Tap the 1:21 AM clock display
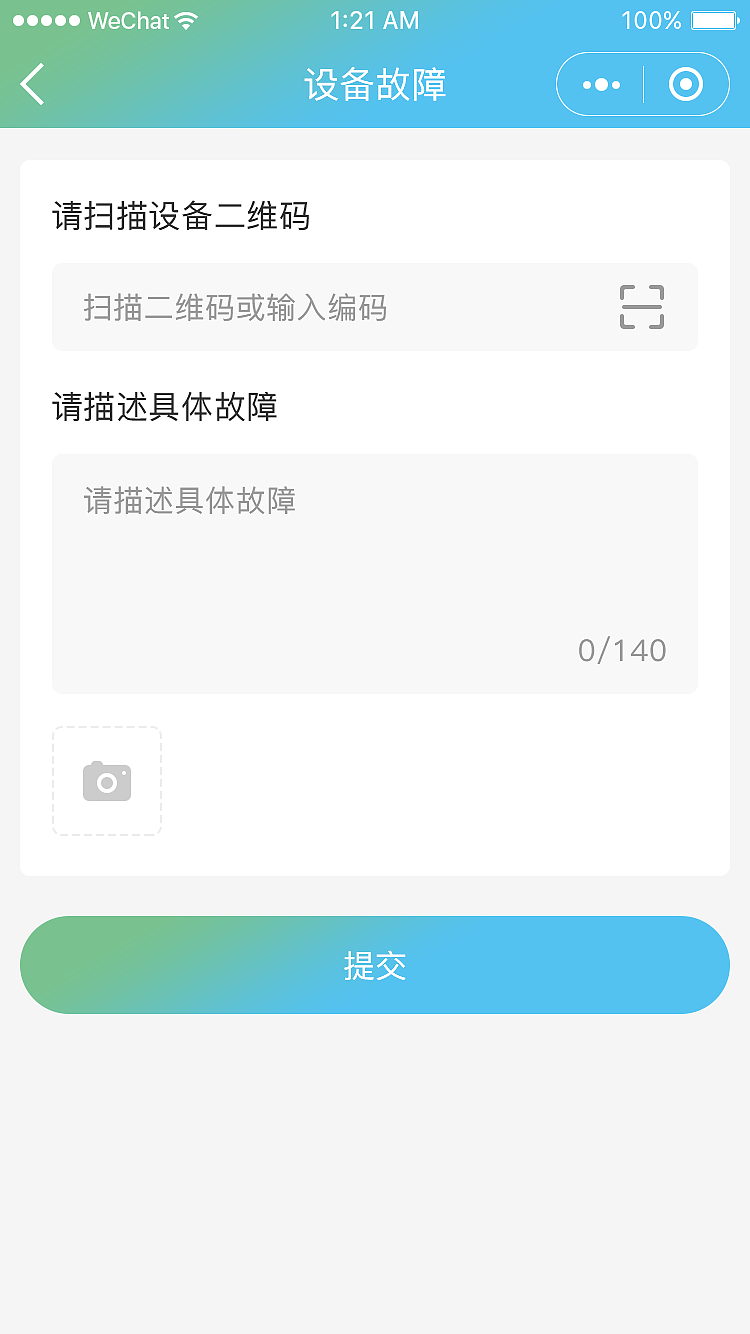The image size is (750, 1334). (x=375, y=19)
